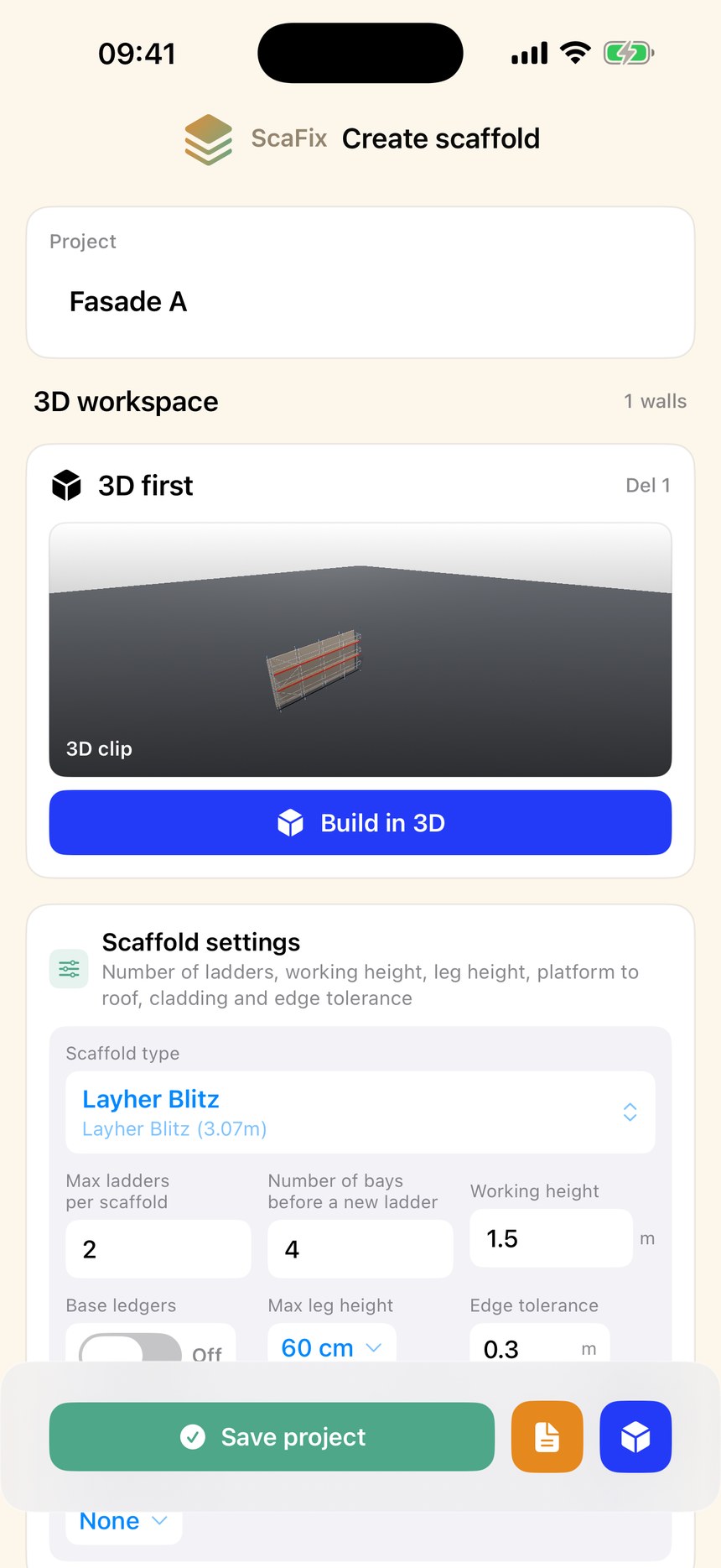Click the cube icon inside Build in 3D
The height and width of the screenshot is (1568, 721).
coord(289,822)
